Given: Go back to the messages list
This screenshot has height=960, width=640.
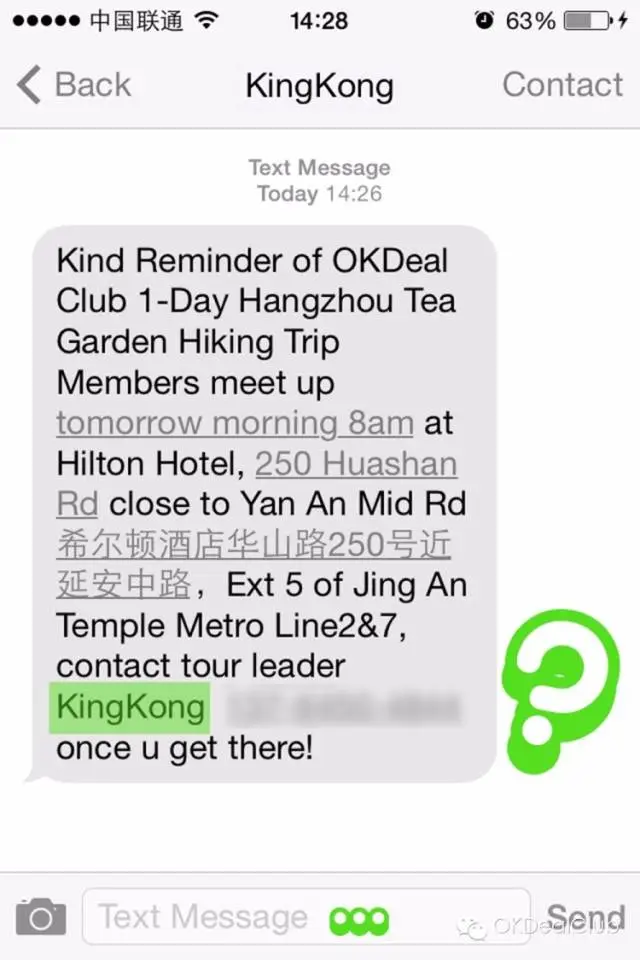Looking at the screenshot, I should [x=75, y=85].
